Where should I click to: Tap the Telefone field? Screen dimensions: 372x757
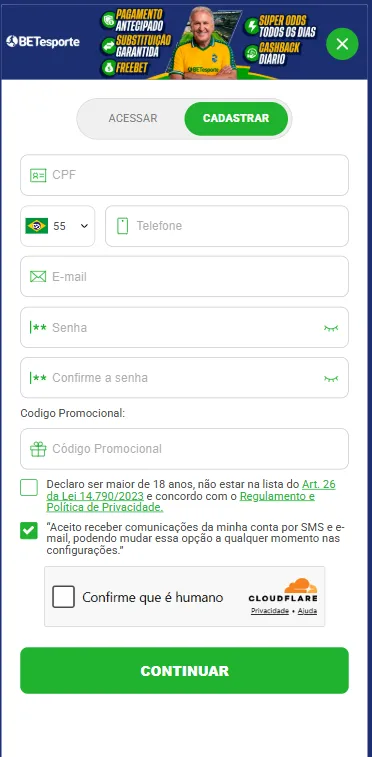click(227, 226)
